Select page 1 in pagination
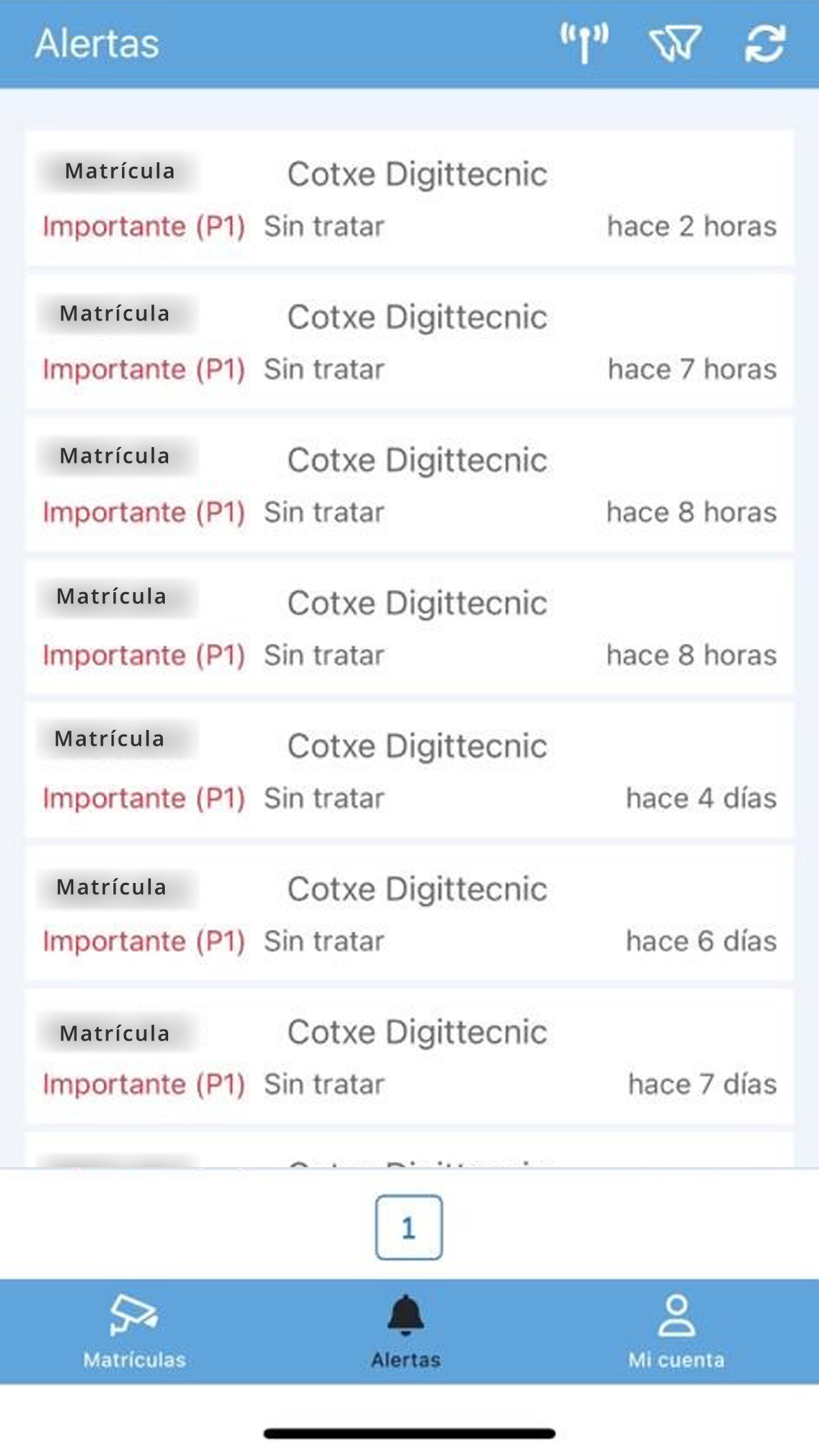This screenshot has height=1456, width=819. (409, 1227)
